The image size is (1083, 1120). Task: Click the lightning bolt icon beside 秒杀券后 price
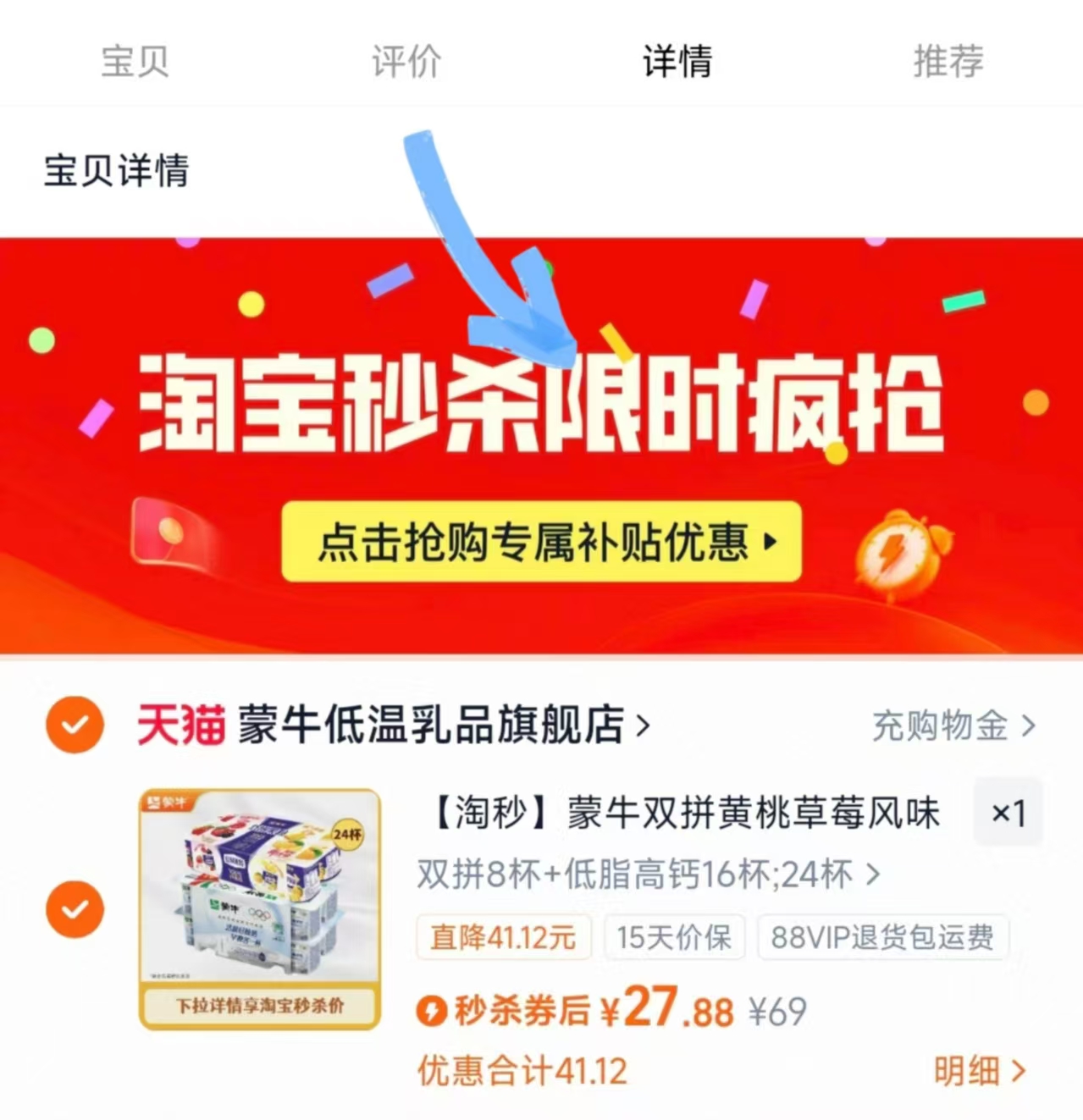434,1009
